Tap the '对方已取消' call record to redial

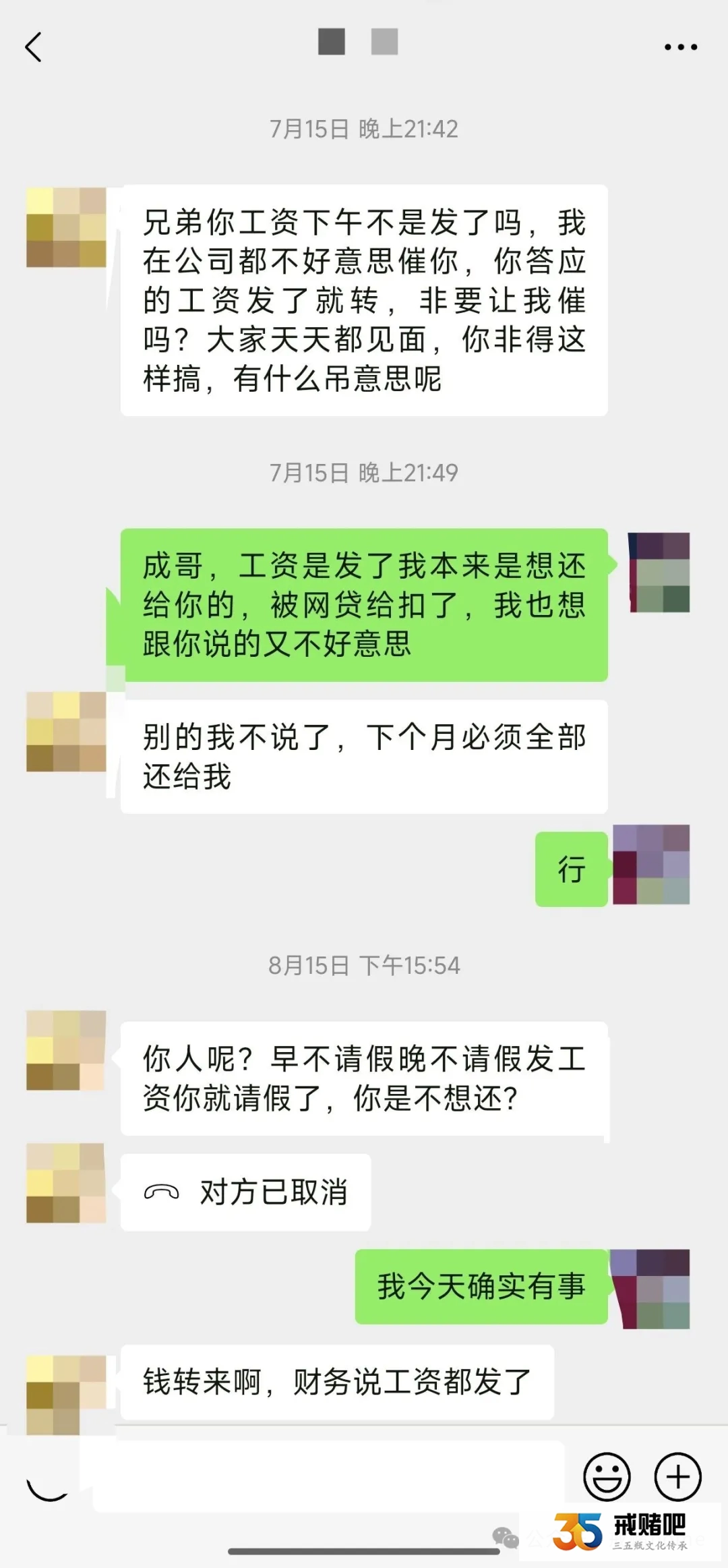coord(246,1192)
